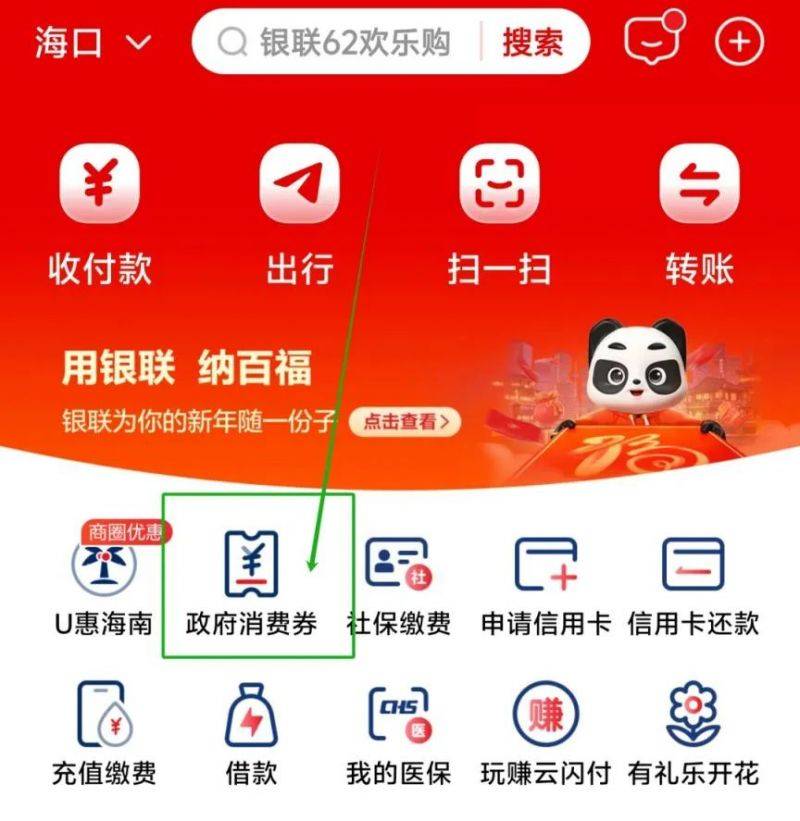Open U惠海南

[103, 580]
